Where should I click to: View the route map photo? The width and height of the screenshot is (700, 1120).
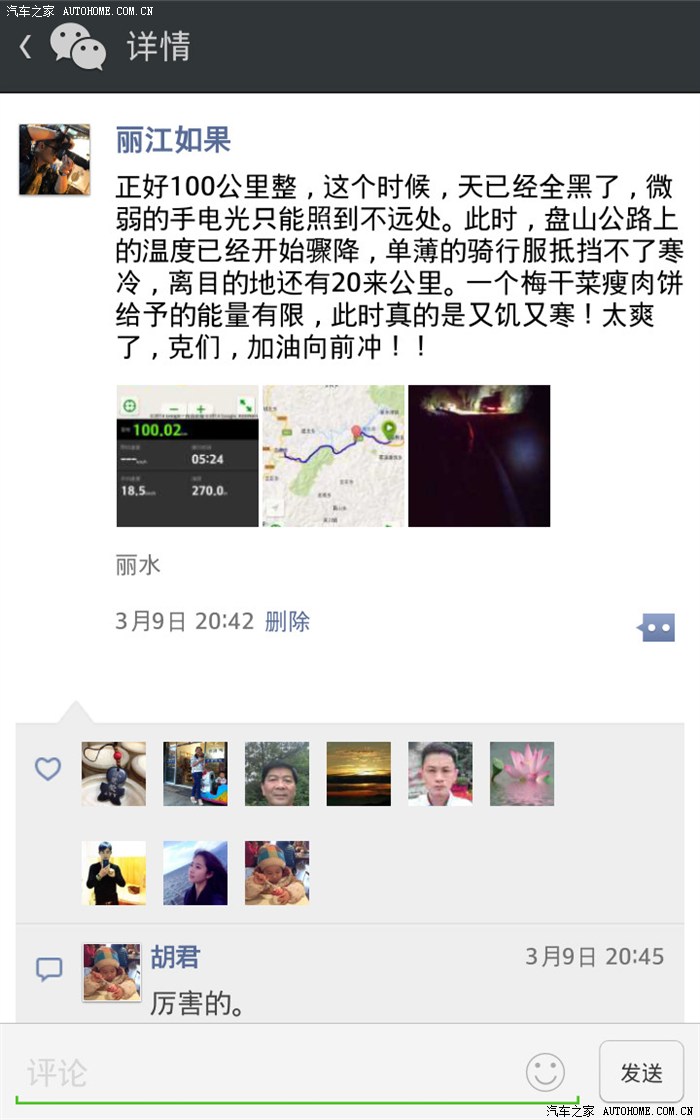(333, 456)
